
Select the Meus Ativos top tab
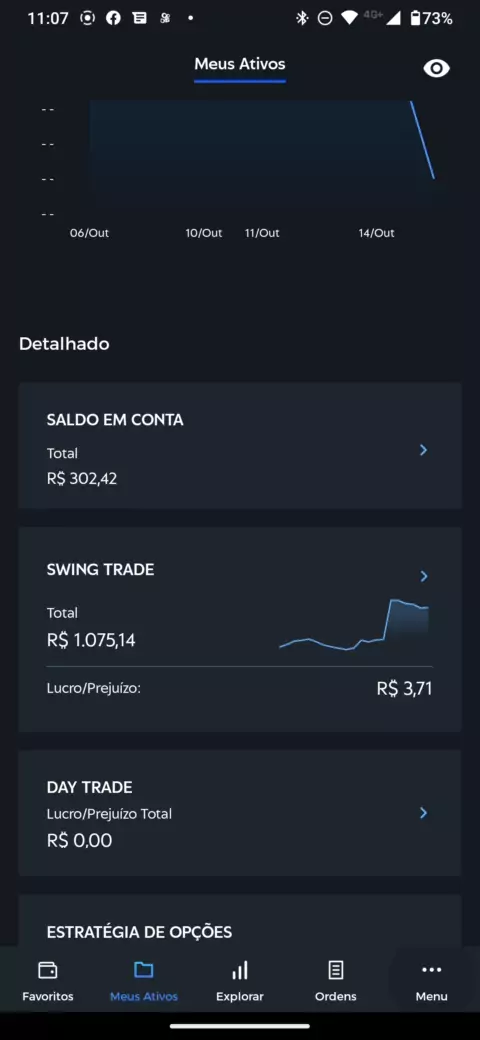click(x=240, y=65)
